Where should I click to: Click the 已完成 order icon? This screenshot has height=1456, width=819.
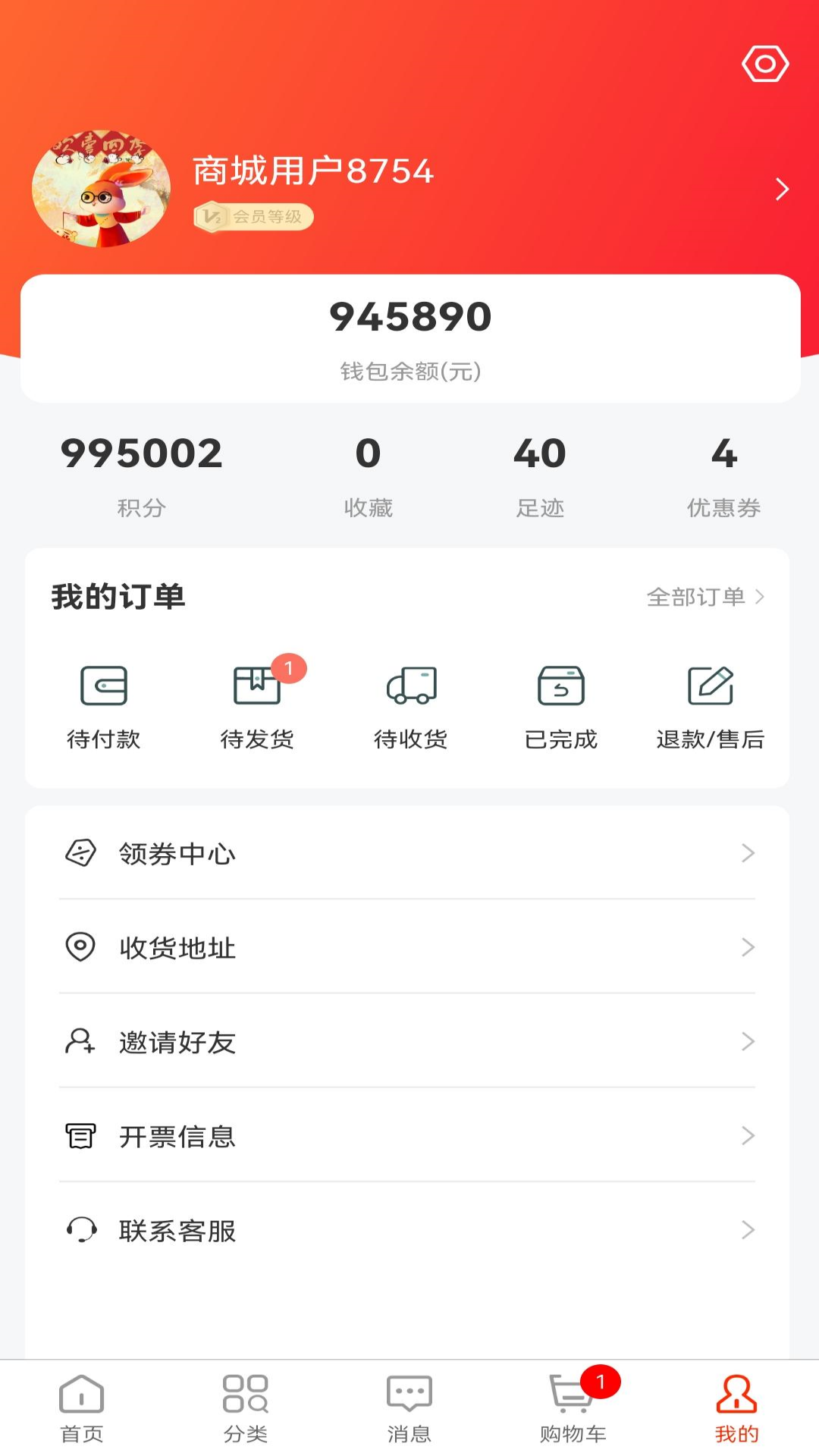561,686
